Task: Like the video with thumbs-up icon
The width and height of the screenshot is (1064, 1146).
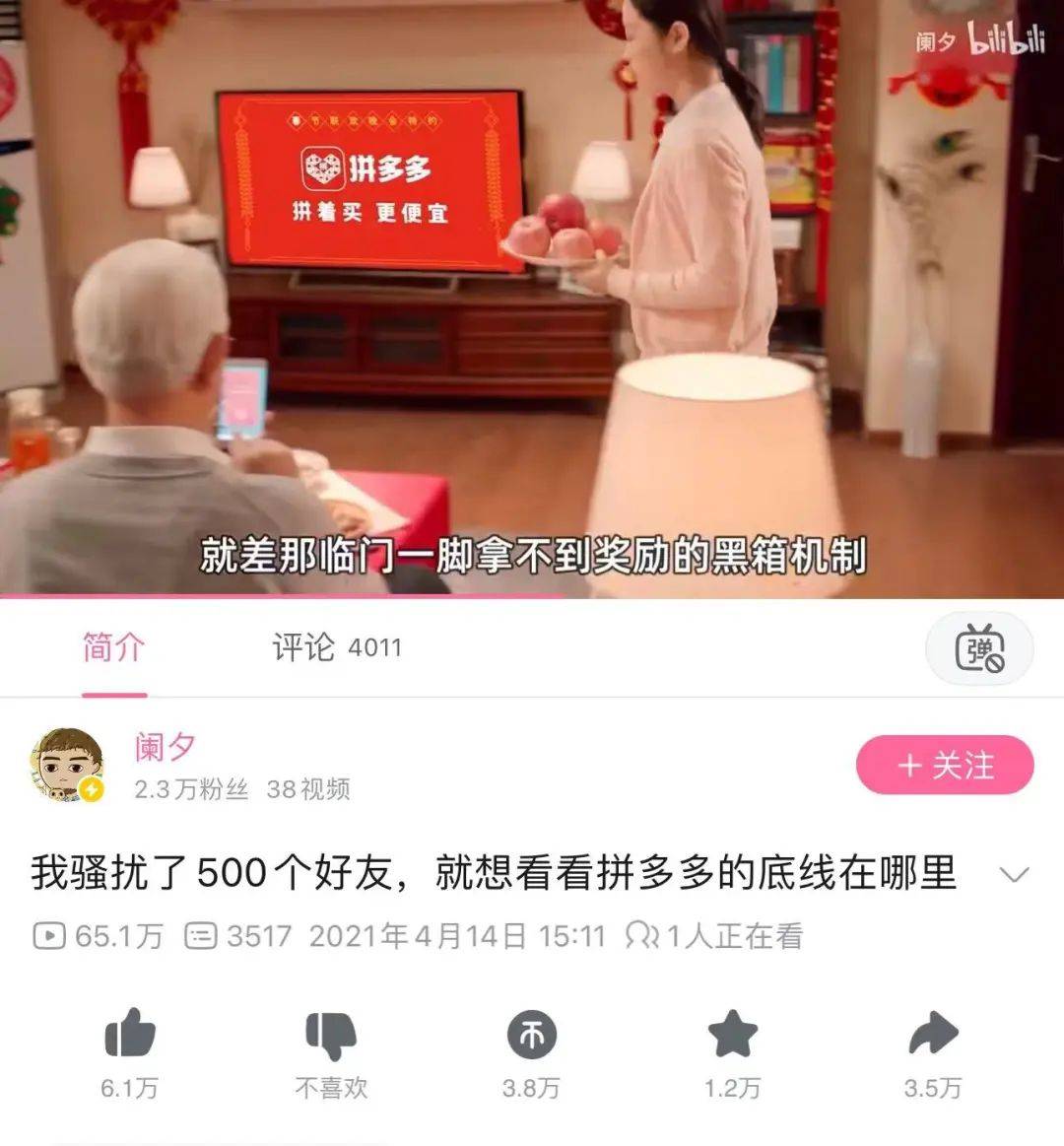Action: pos(129,1035)
